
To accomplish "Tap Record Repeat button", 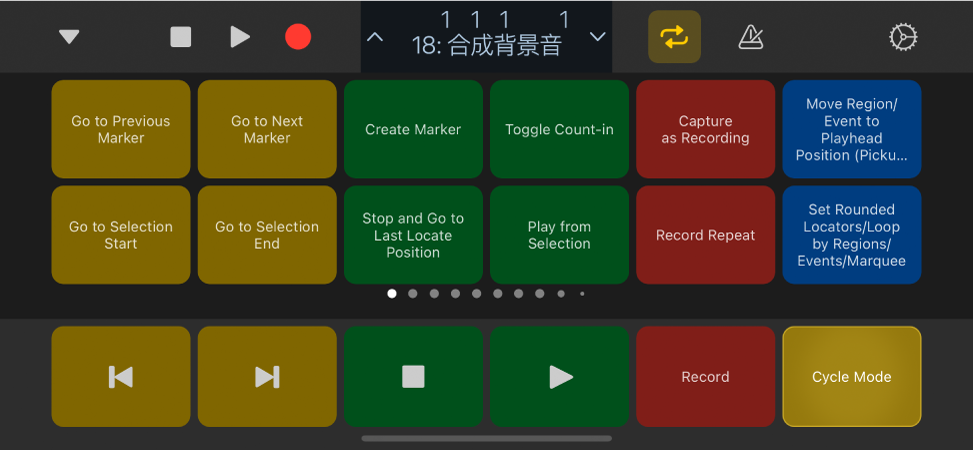I will [705, 235].
